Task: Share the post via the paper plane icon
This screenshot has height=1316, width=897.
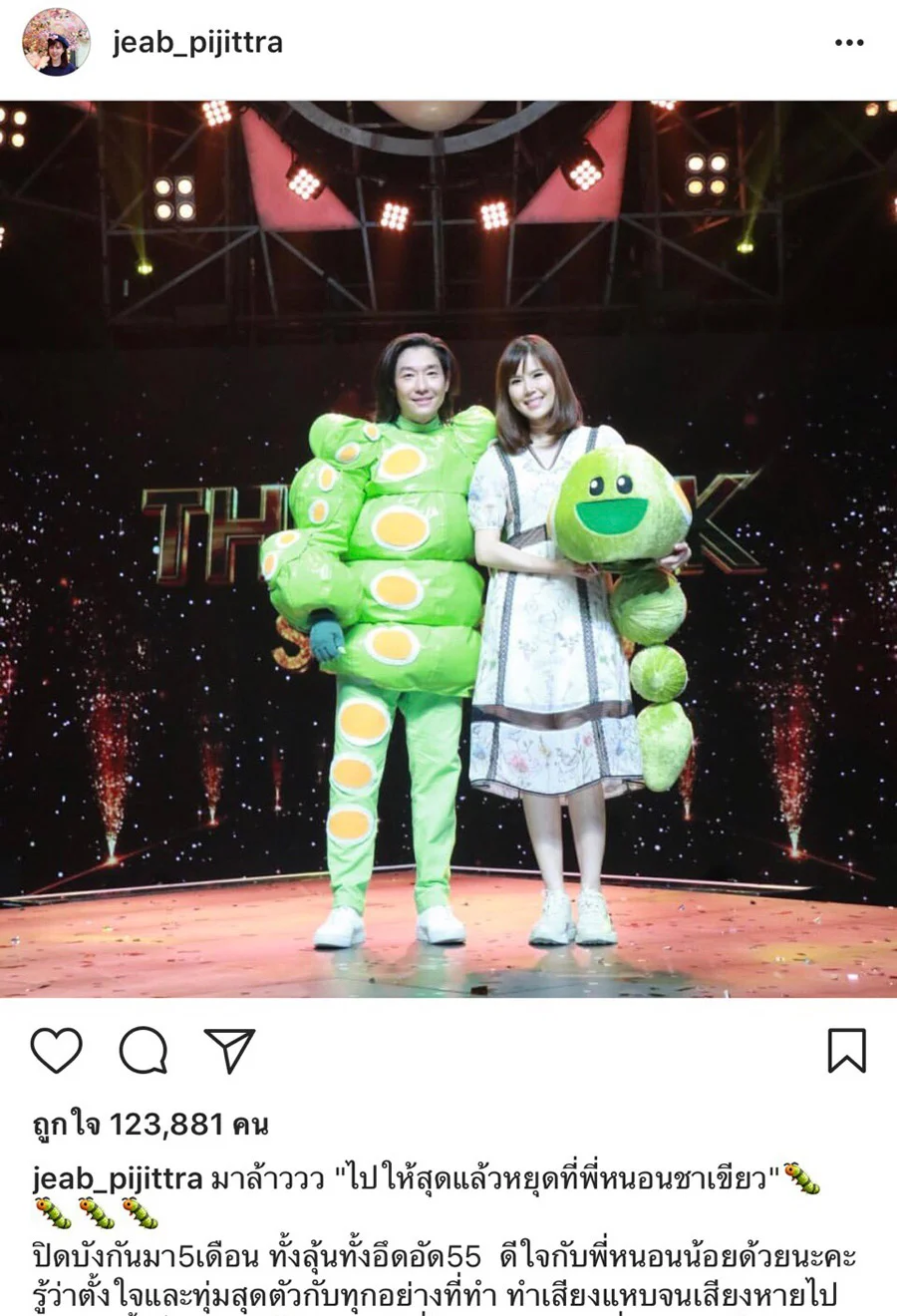Action: 229,1051
